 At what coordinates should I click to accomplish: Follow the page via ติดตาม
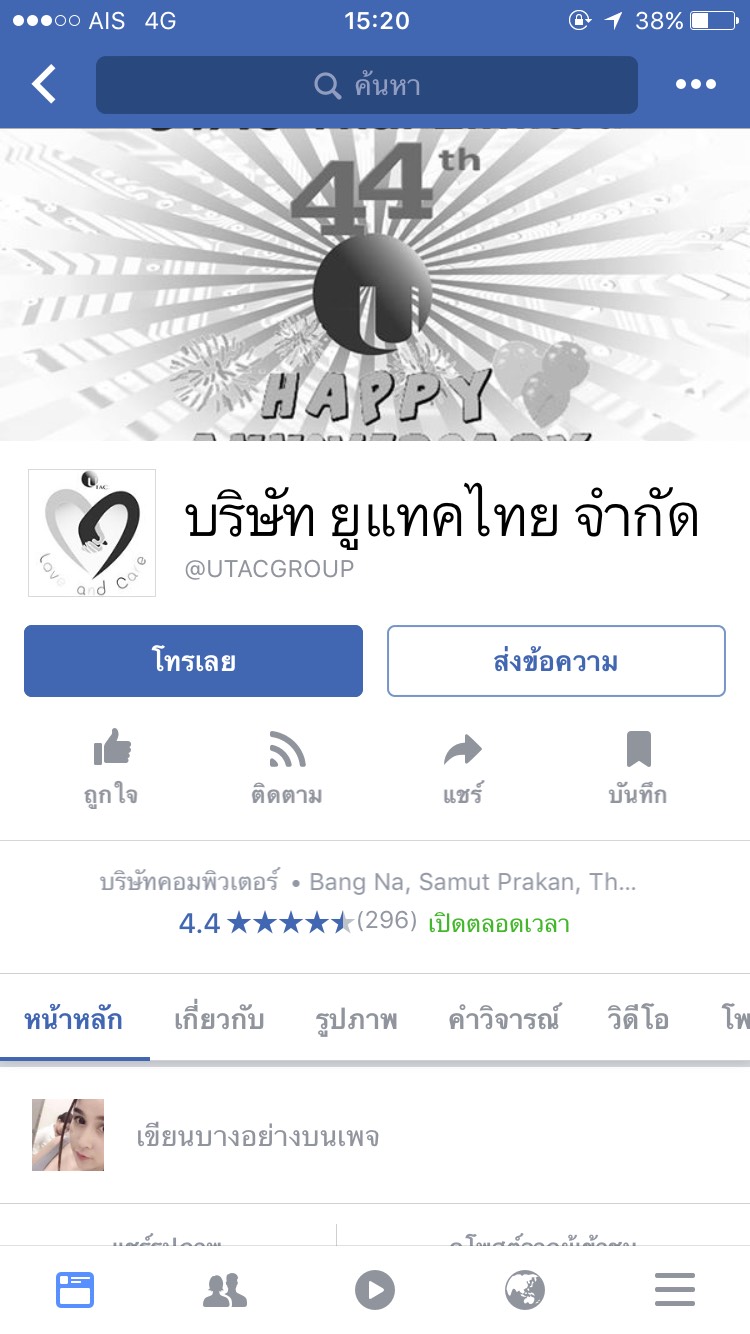pos(286,768)
